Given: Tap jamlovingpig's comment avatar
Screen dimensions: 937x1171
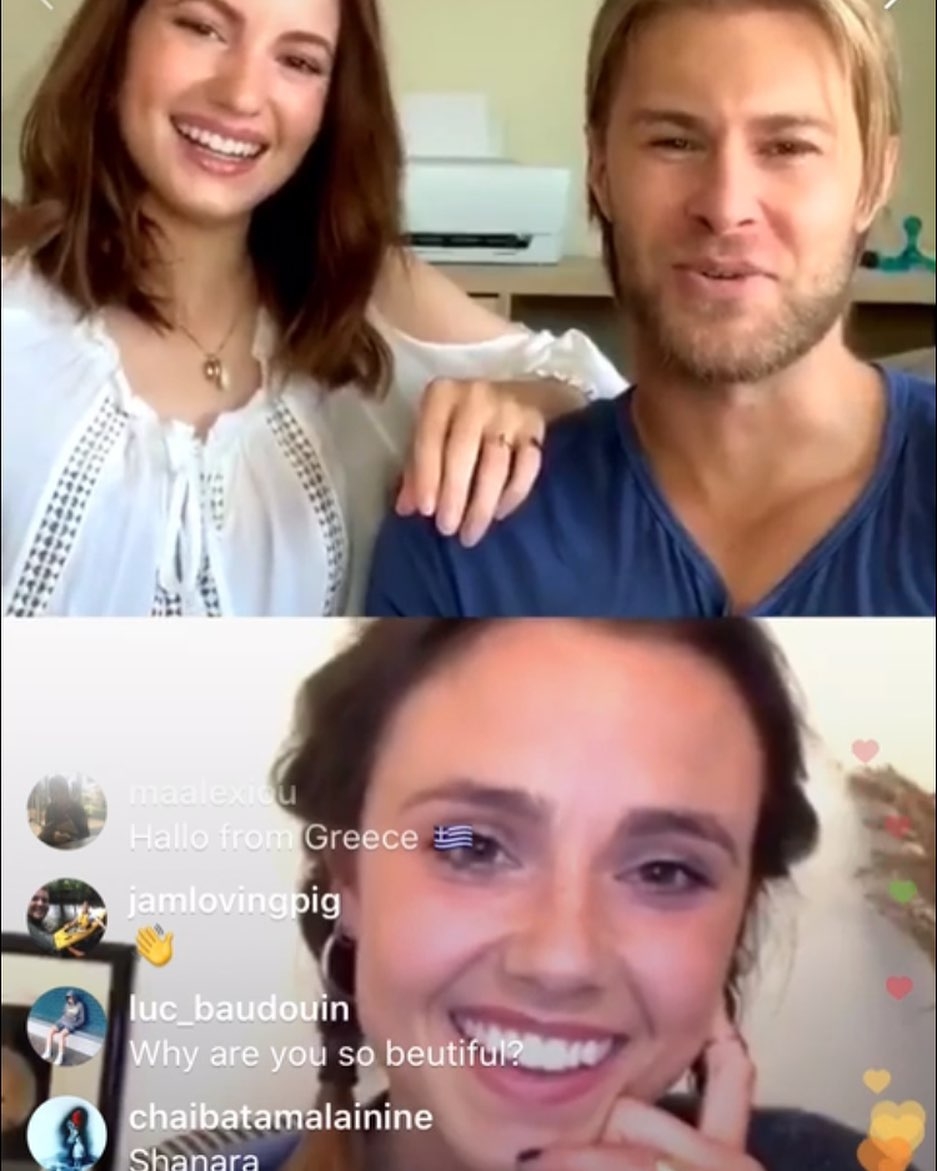Looking at the screenshot, I should [x=66, y=917].
